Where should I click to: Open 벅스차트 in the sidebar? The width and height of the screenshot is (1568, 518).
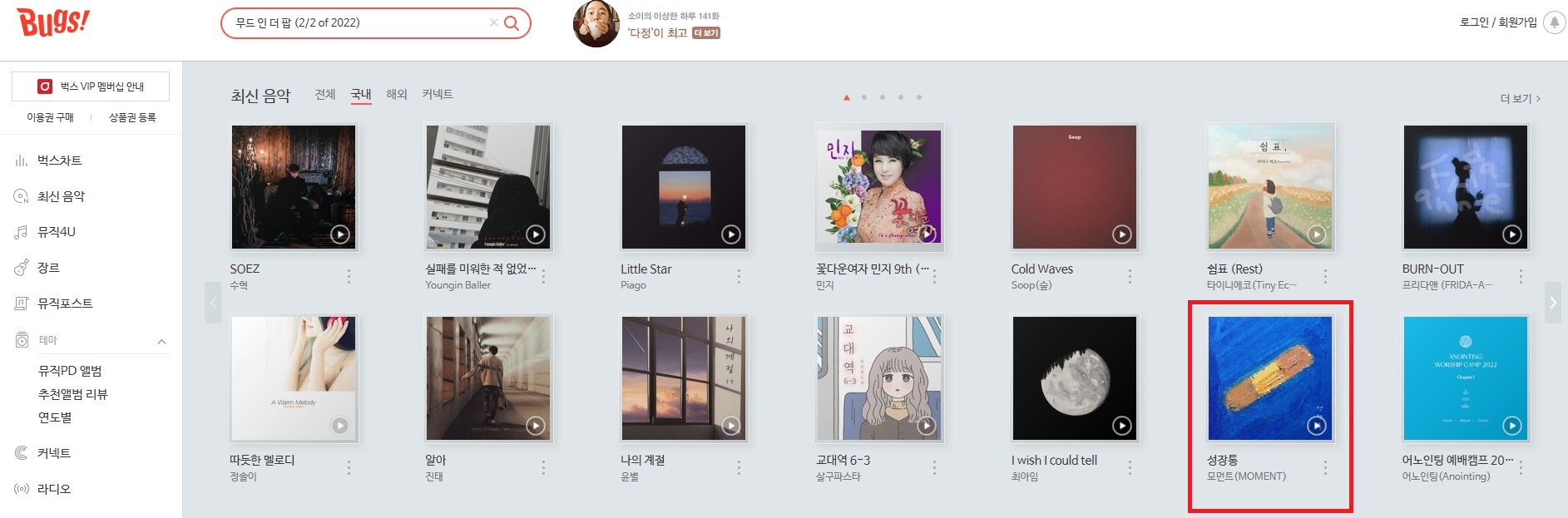pos(59,160)
